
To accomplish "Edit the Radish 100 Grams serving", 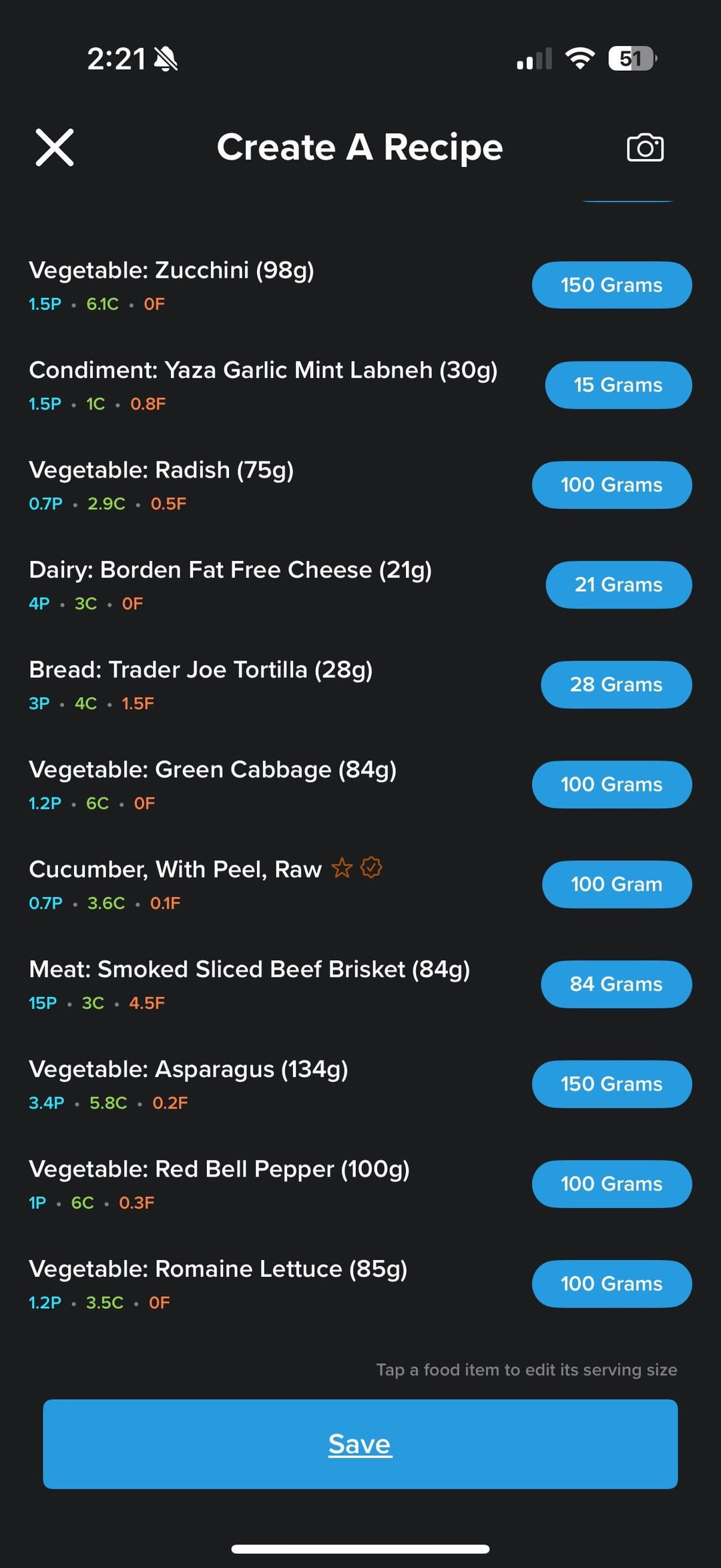I will (612, 485).
